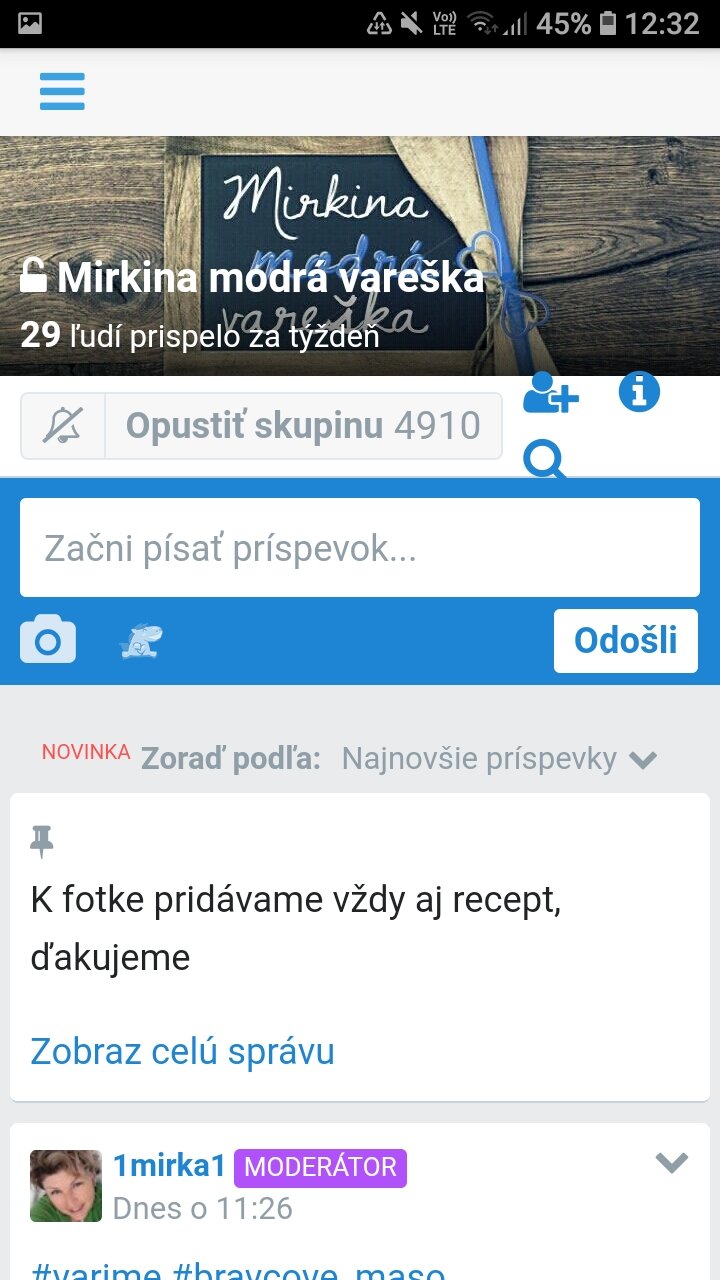Send the post with Odošli

[x=625, y=641]
